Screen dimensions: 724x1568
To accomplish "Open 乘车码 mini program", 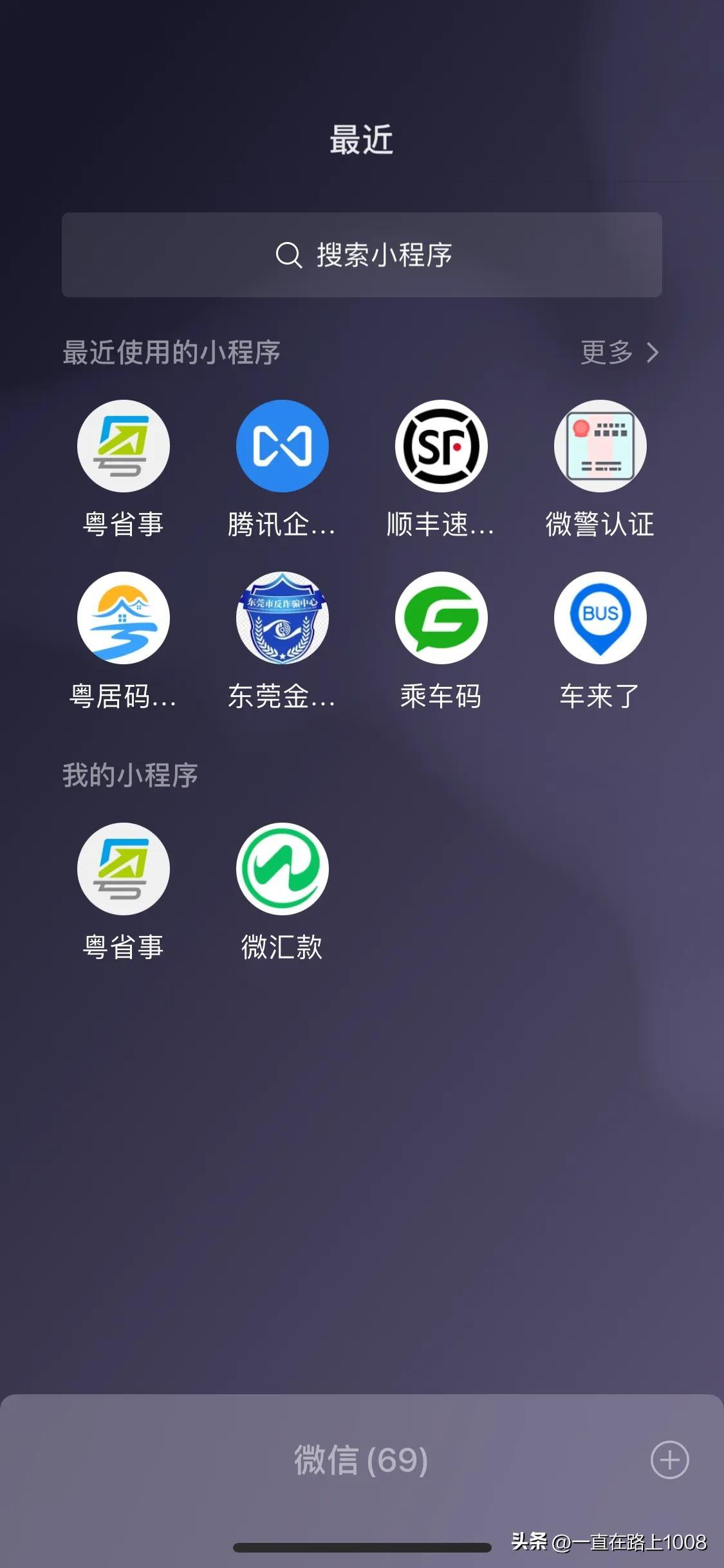I will [x=441, y=618].
